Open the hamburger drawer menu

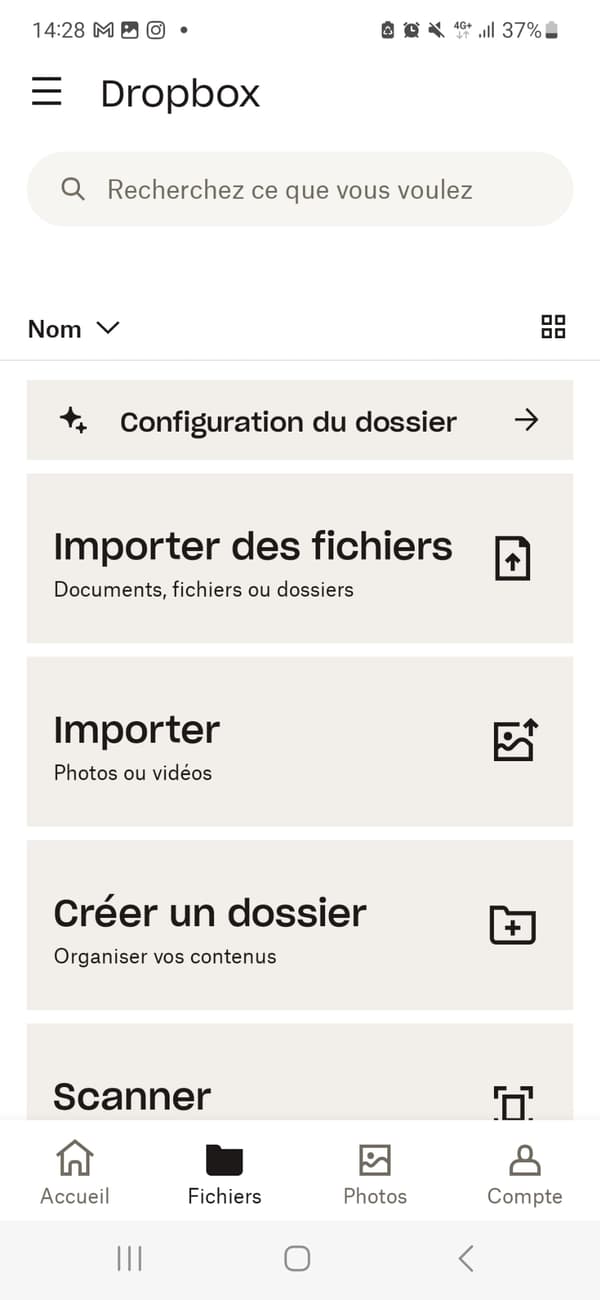click(47, 92)
